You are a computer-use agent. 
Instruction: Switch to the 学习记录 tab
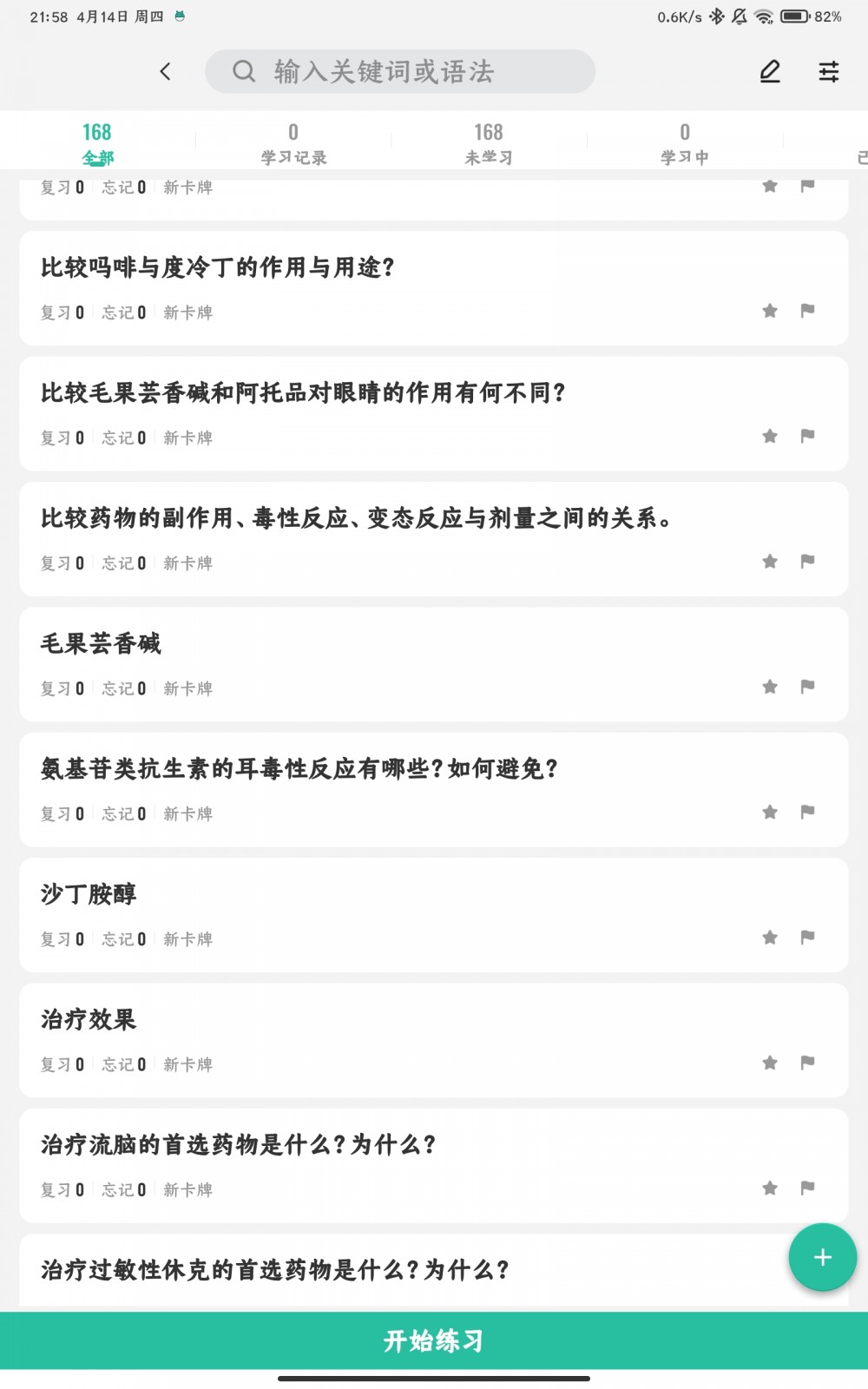pos(293,143)
